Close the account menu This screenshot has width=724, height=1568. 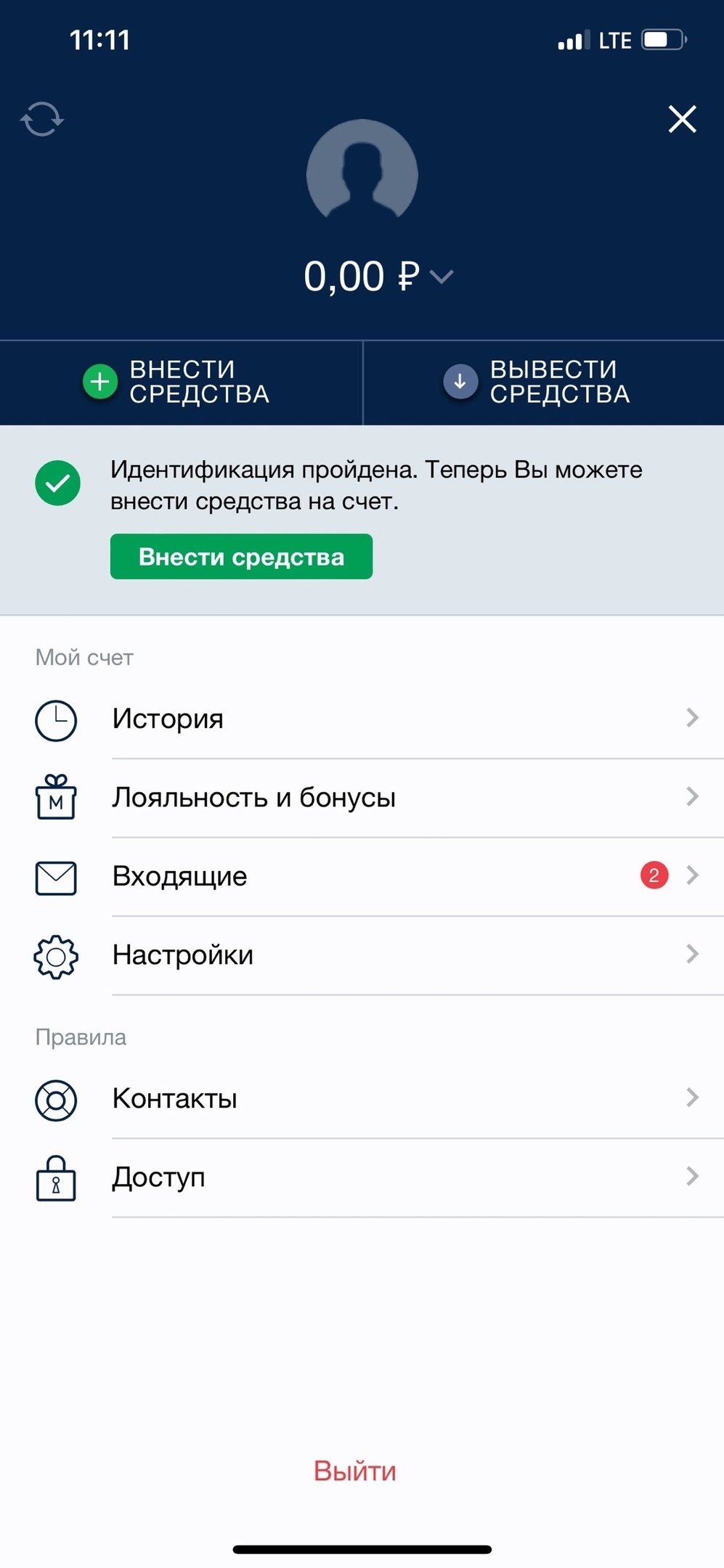tap(682, 119)
